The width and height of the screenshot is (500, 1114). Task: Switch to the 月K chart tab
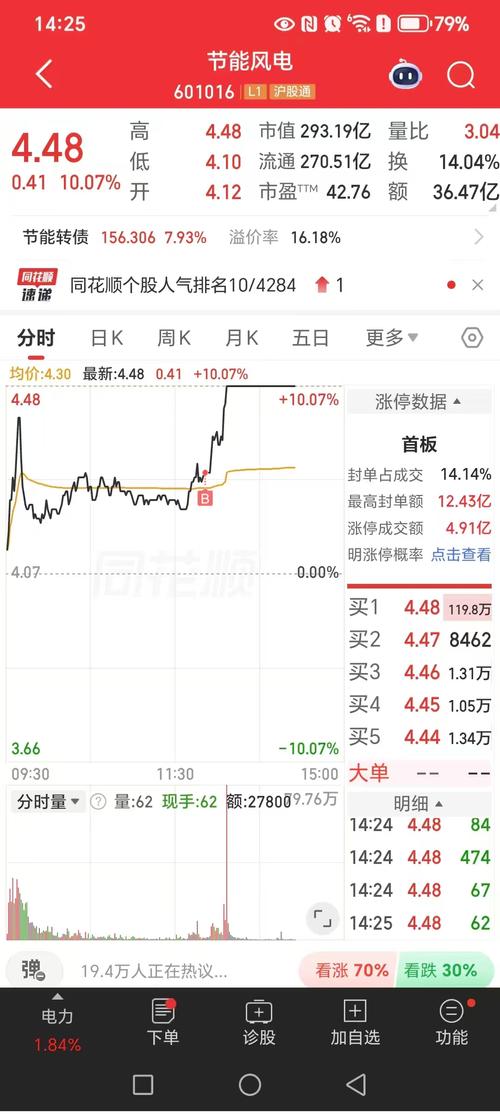241,338
